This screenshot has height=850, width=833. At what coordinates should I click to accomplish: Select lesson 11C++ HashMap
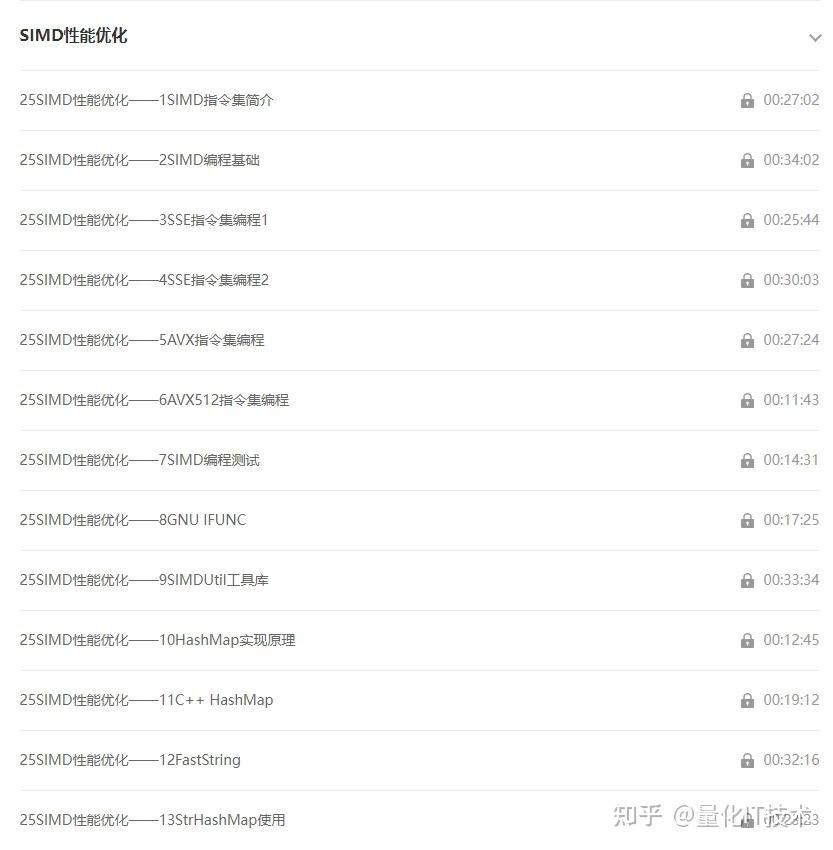[x=146, y=700]
